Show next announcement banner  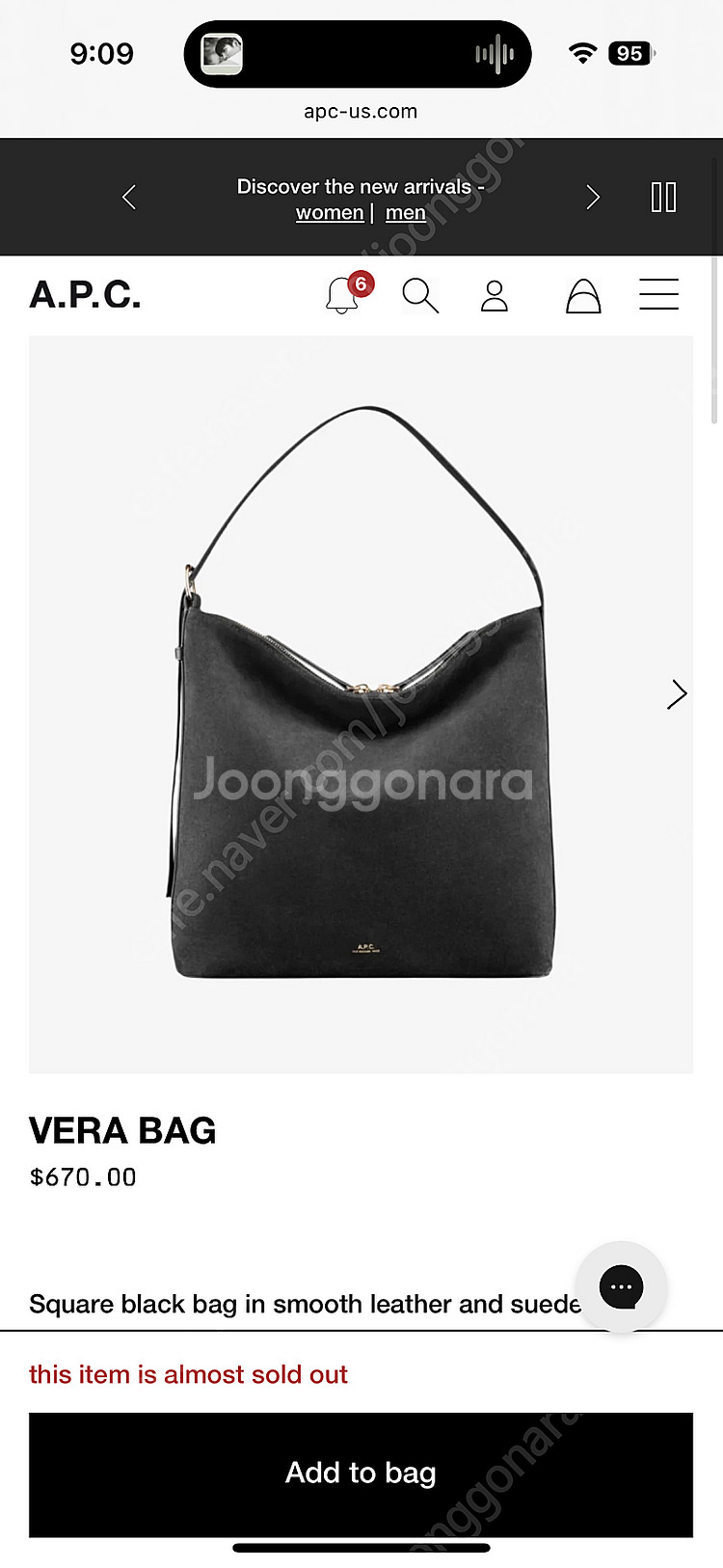(593, 198)
